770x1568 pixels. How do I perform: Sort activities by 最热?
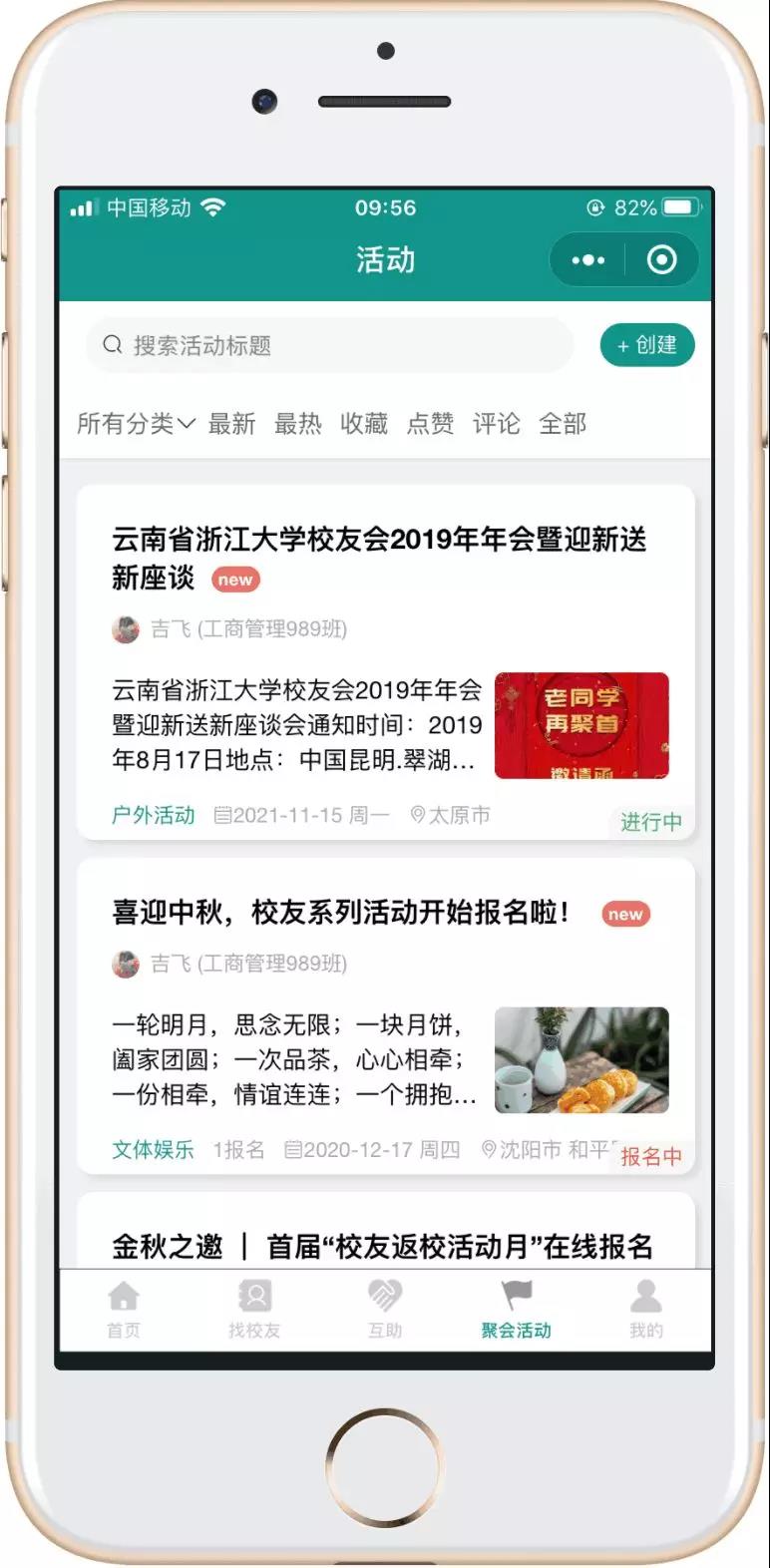click(x=297, y=424)
